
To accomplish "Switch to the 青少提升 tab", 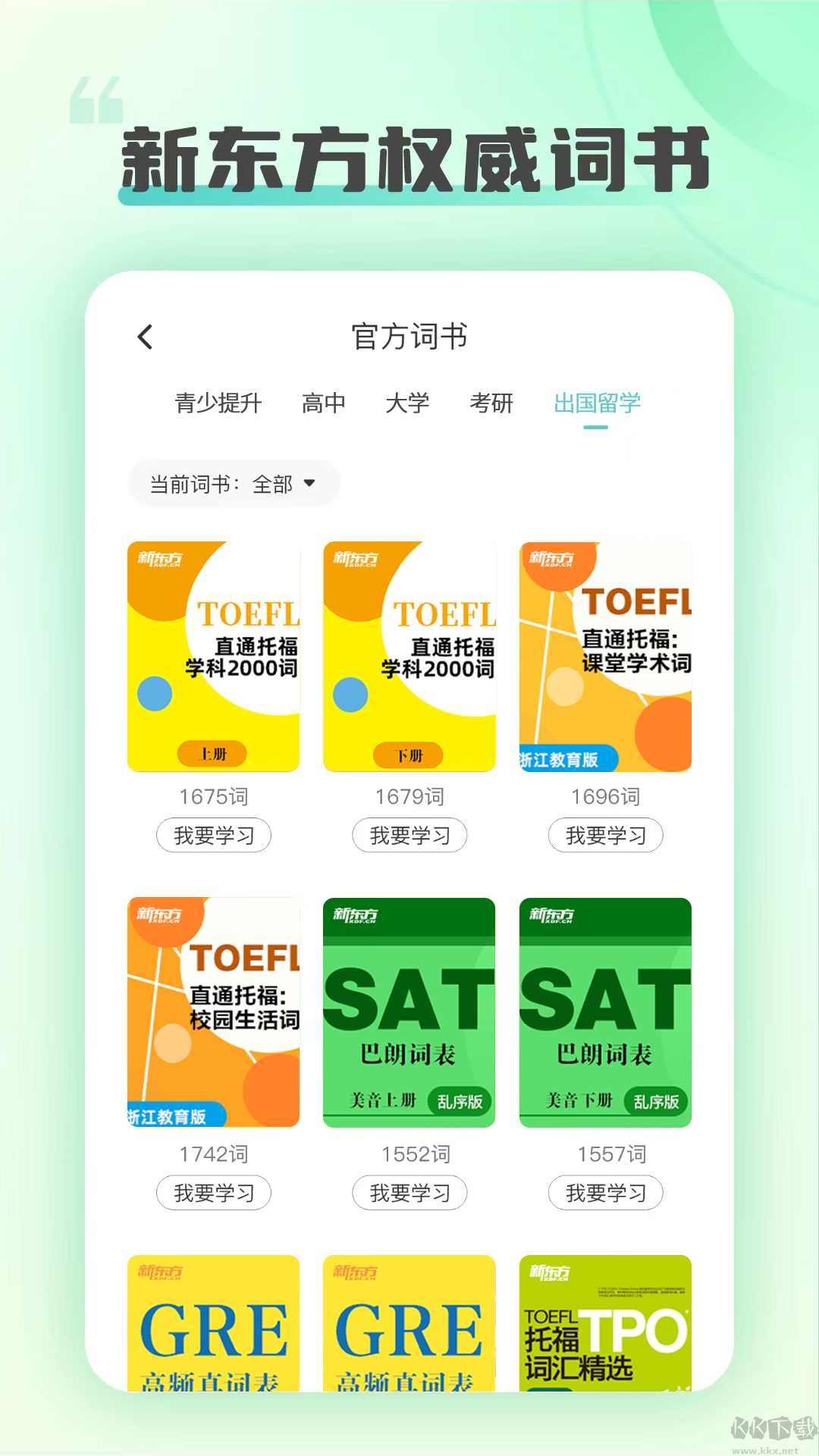I will pos(217,403).
